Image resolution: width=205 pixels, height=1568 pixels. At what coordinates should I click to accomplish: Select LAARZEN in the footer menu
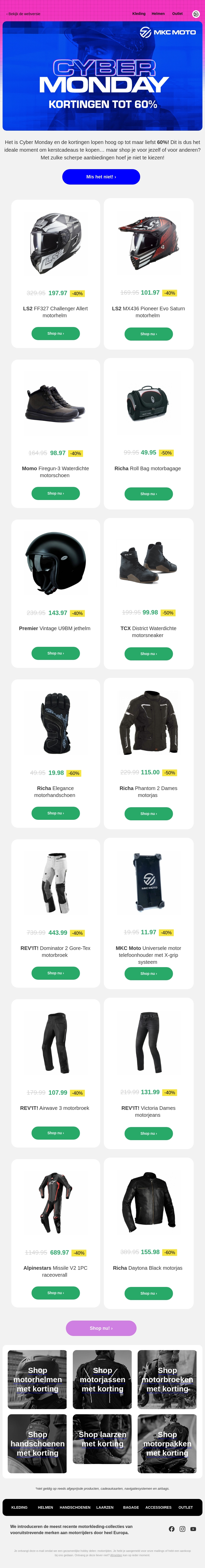[x=105, y=1507]
